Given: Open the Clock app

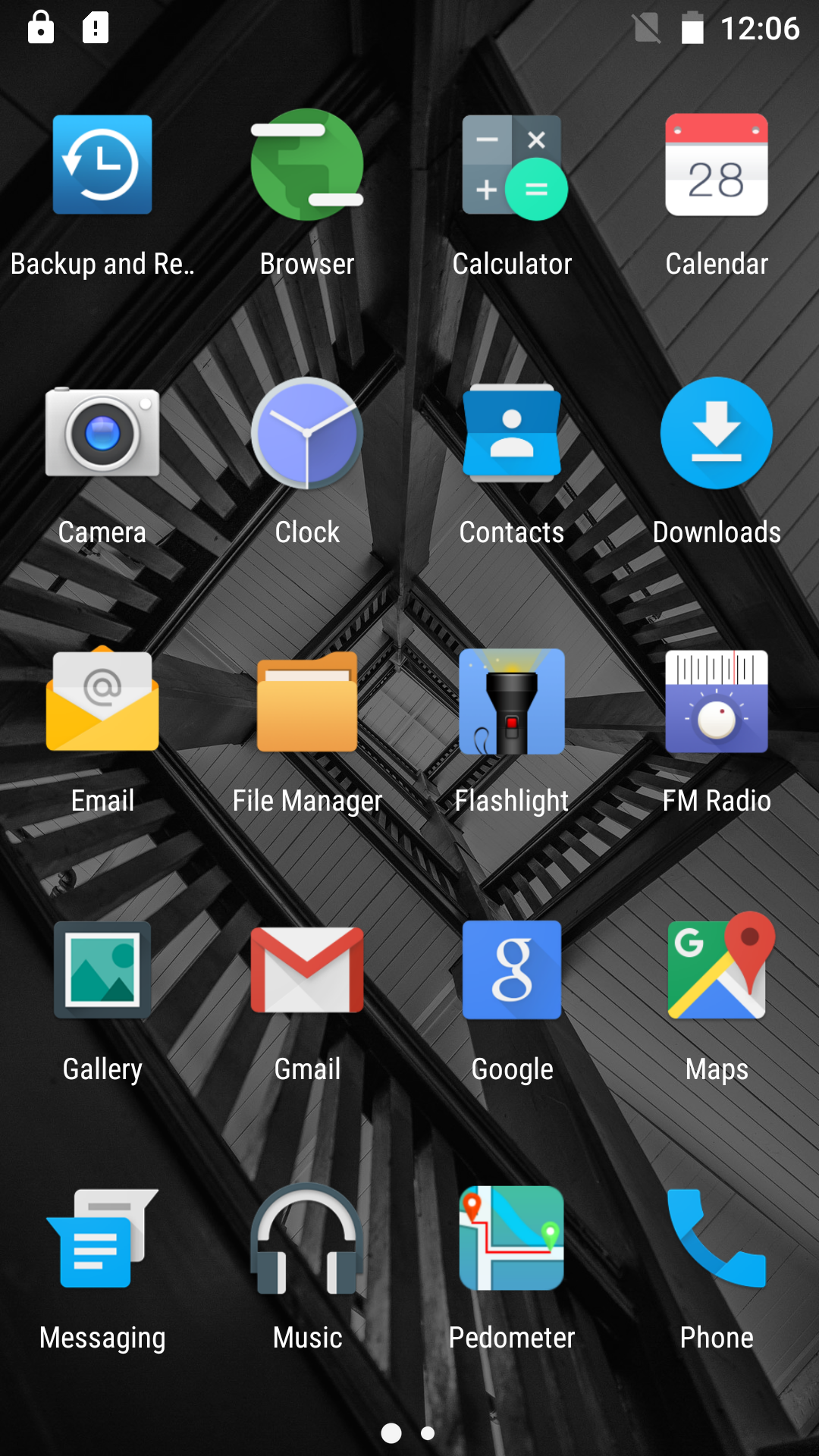Looking at the screenshot, I should pyautogui.click(x=307, y=434).
